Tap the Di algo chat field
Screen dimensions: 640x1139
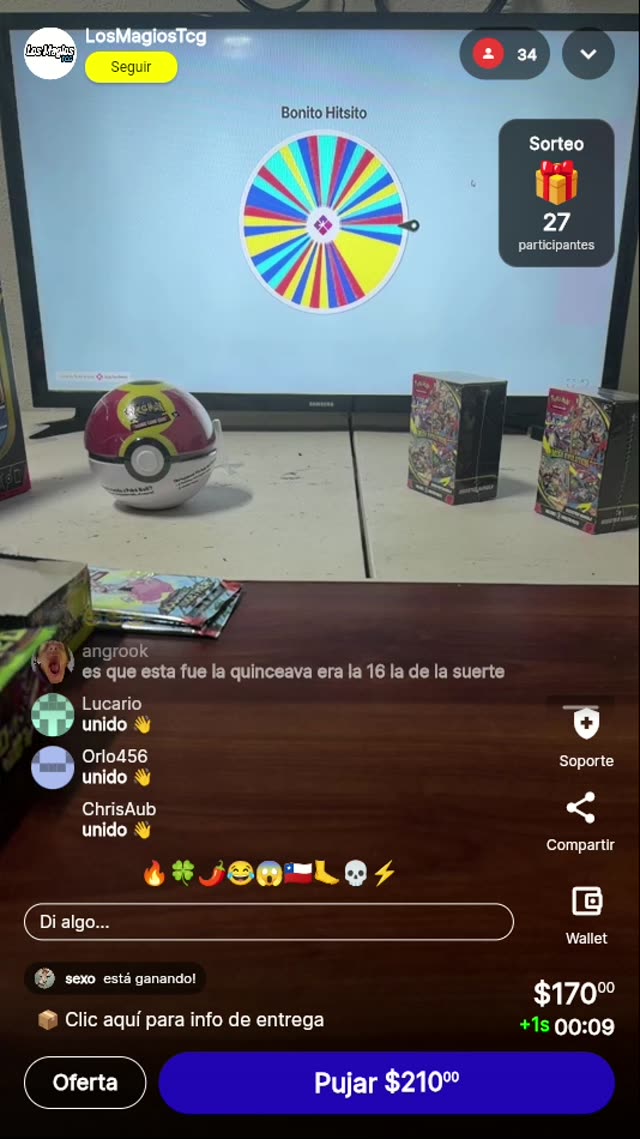[269, 922]
